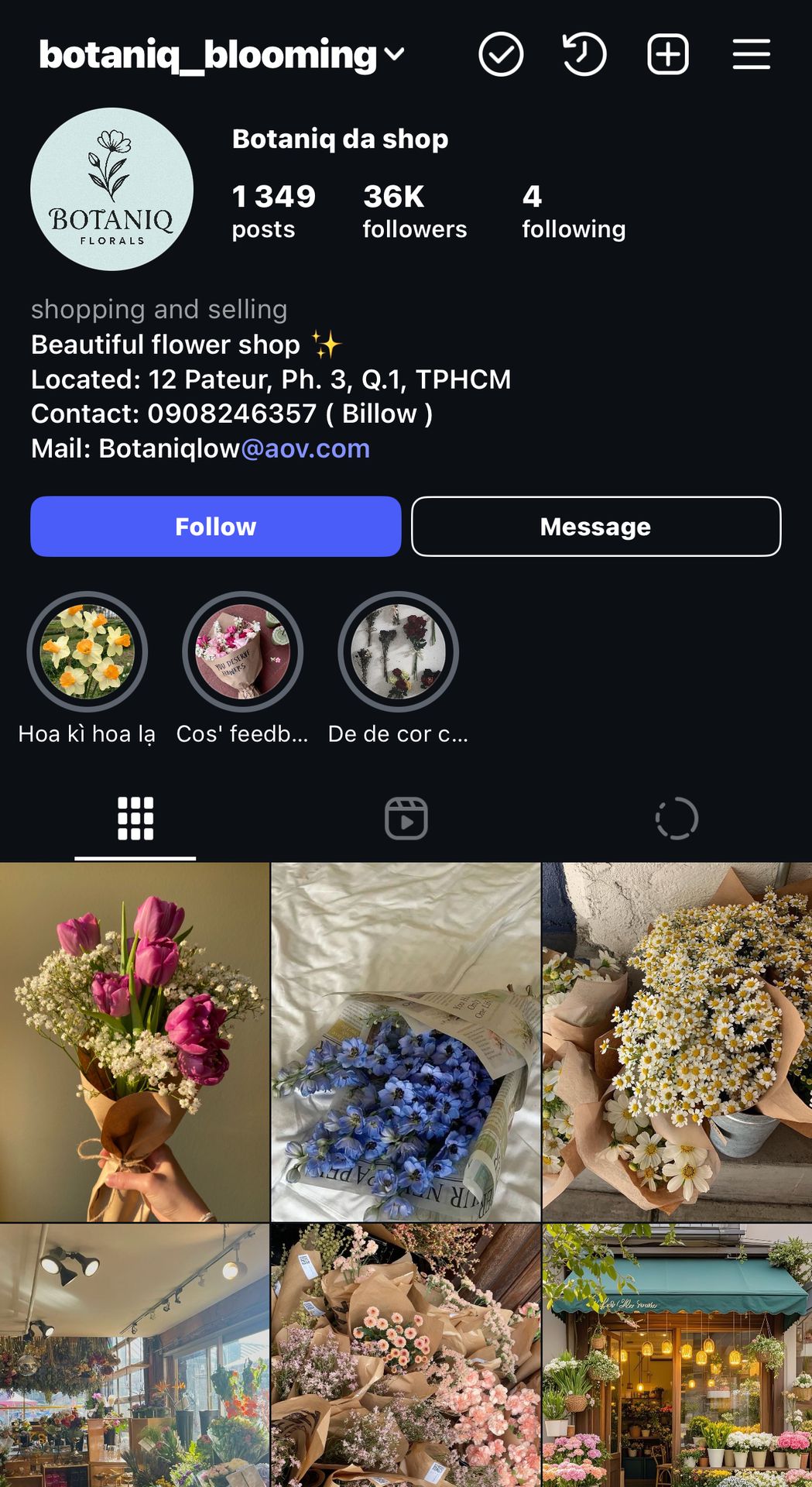Viewport: 812px width, 1487px height.
Task: Switch to the posts grid tab
Action: coord(135,818)
